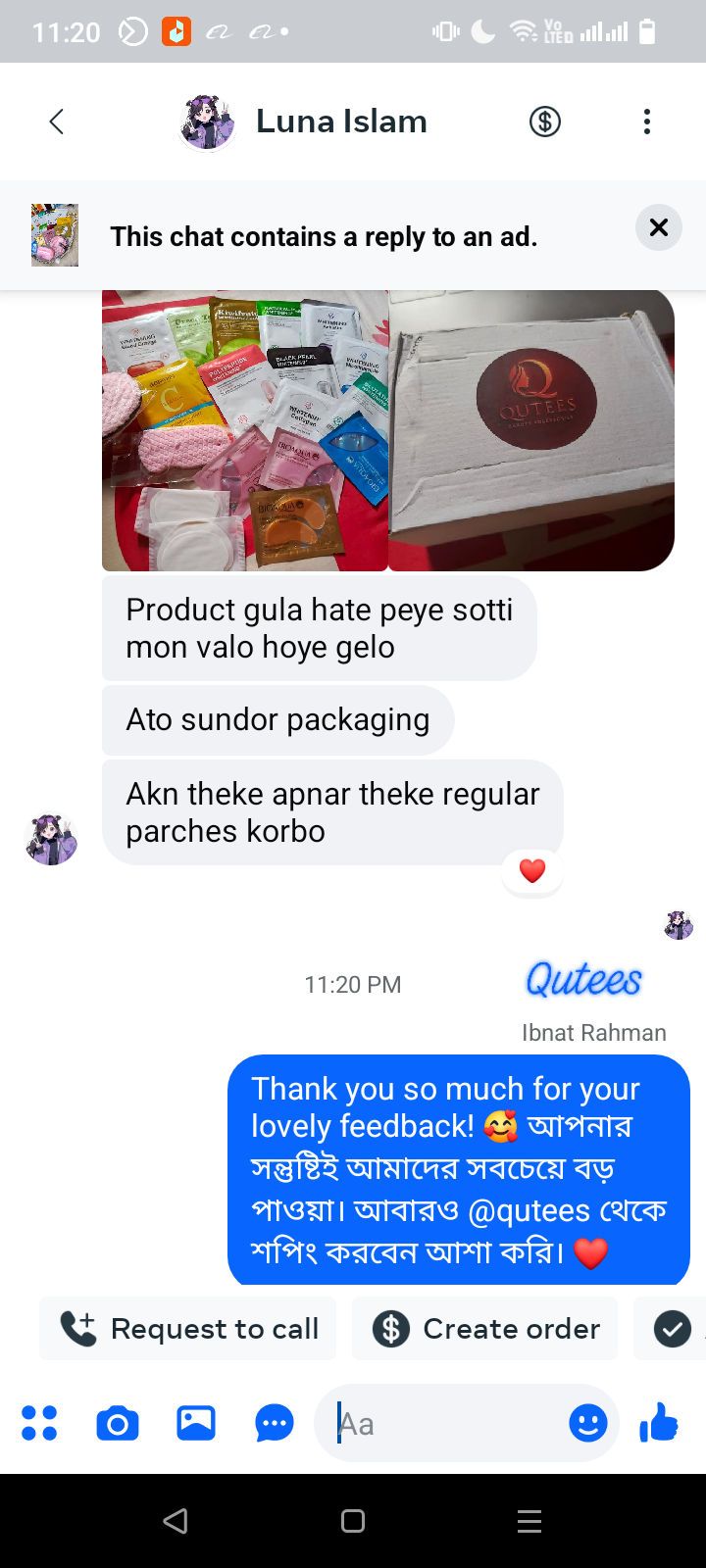The width and height of the screenshot is (706, 1568).
Task: Open the camera to take a photo
Action: pos(118,1423)
